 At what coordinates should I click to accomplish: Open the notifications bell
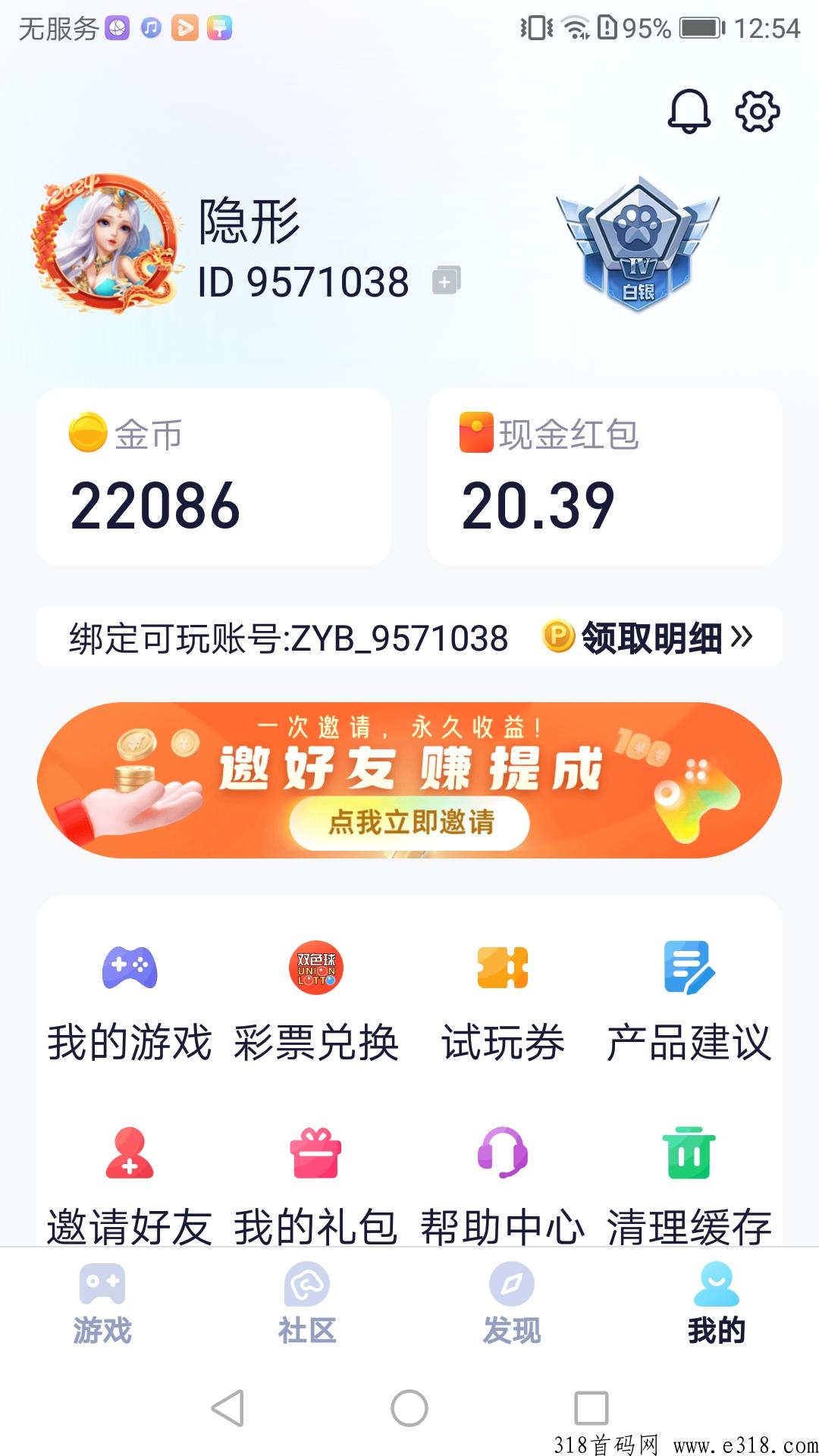[x=689, y=111]
